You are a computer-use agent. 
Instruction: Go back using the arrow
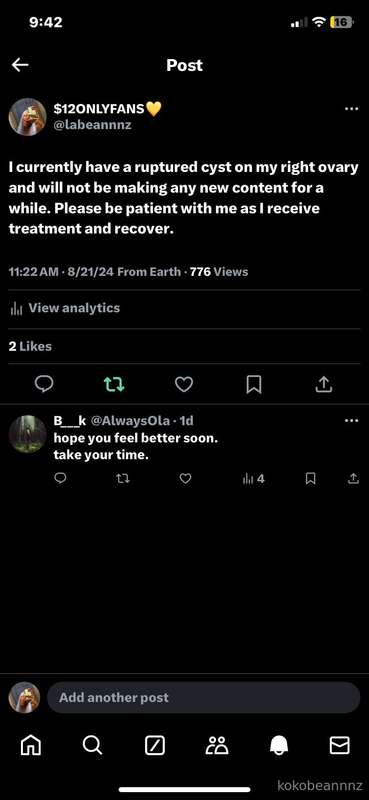coord(20,65)
